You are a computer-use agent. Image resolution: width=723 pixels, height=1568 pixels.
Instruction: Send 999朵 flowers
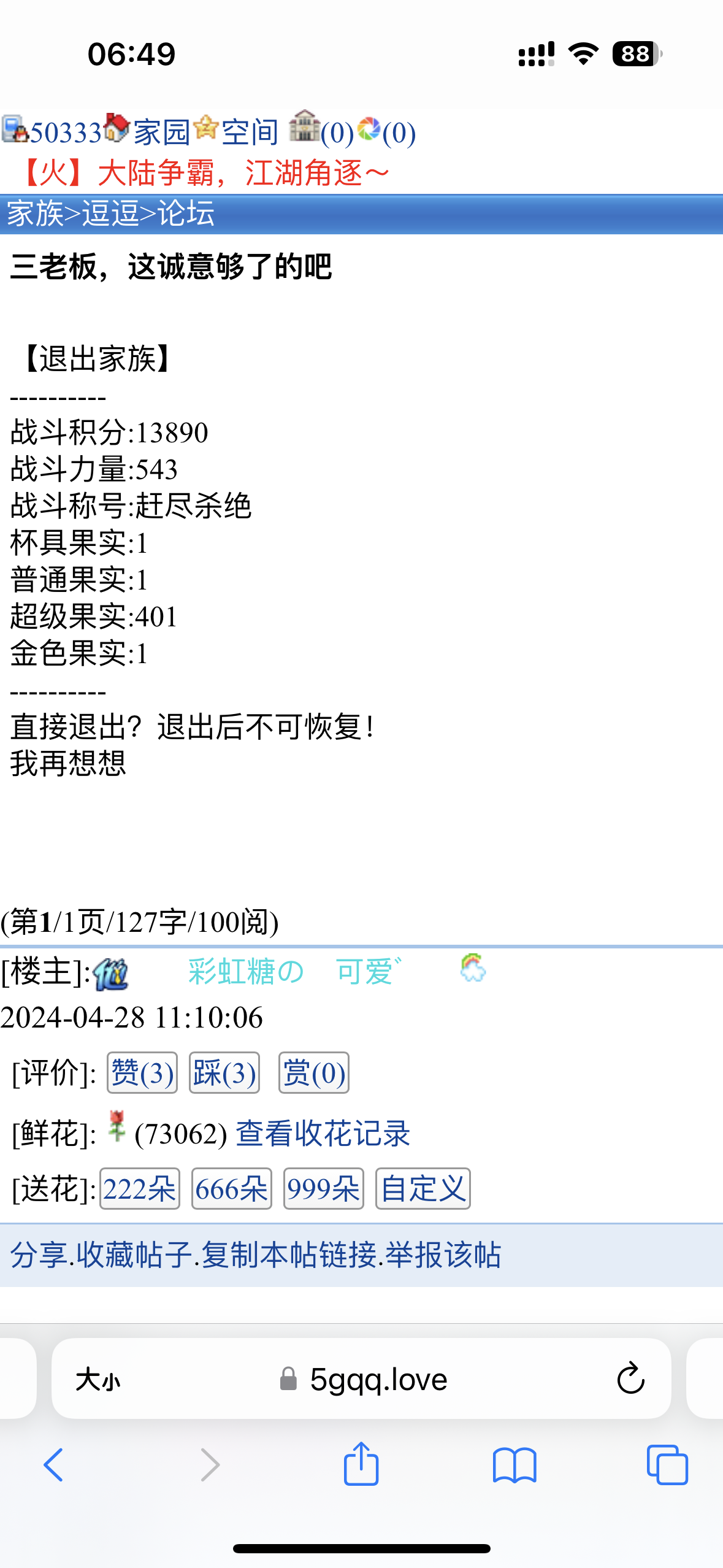coord(324,1189)
